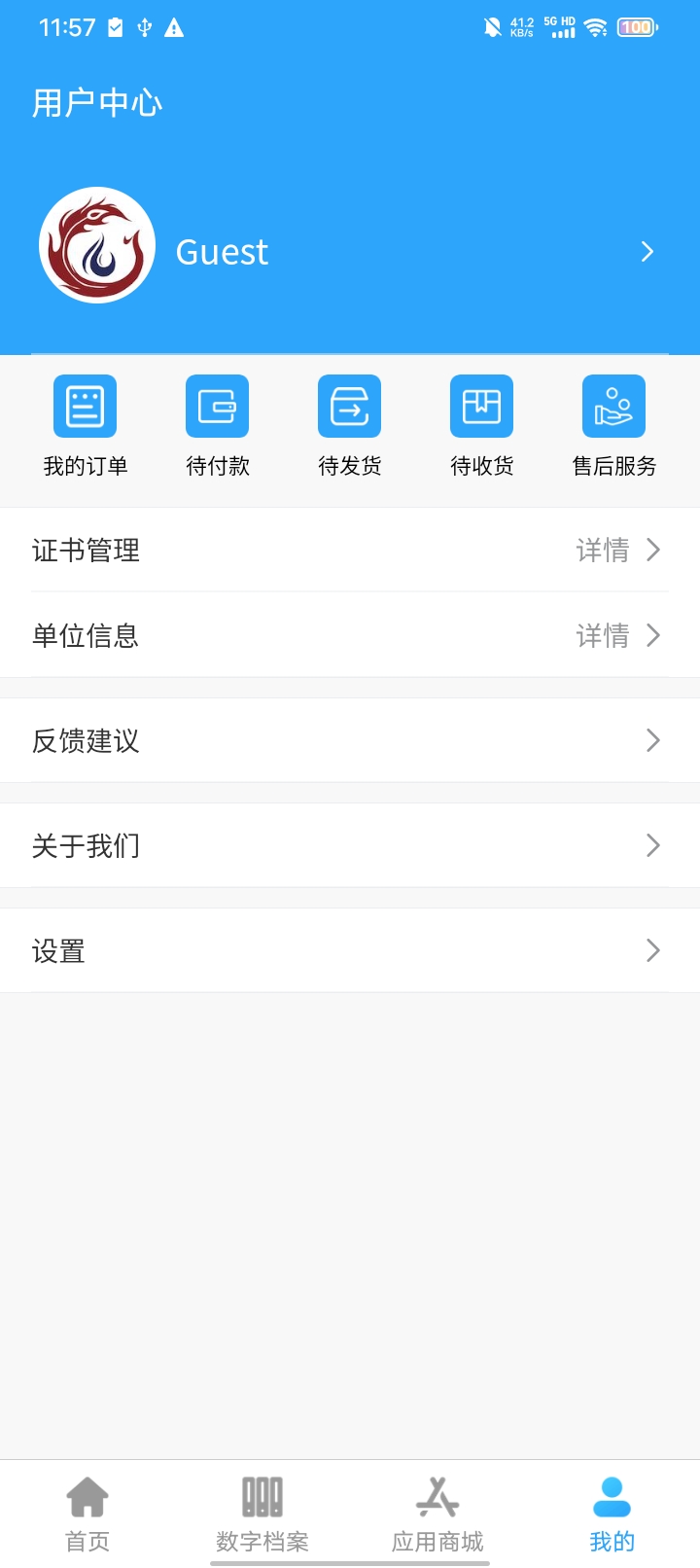Select the 我的 tab

coord(612,1514)
